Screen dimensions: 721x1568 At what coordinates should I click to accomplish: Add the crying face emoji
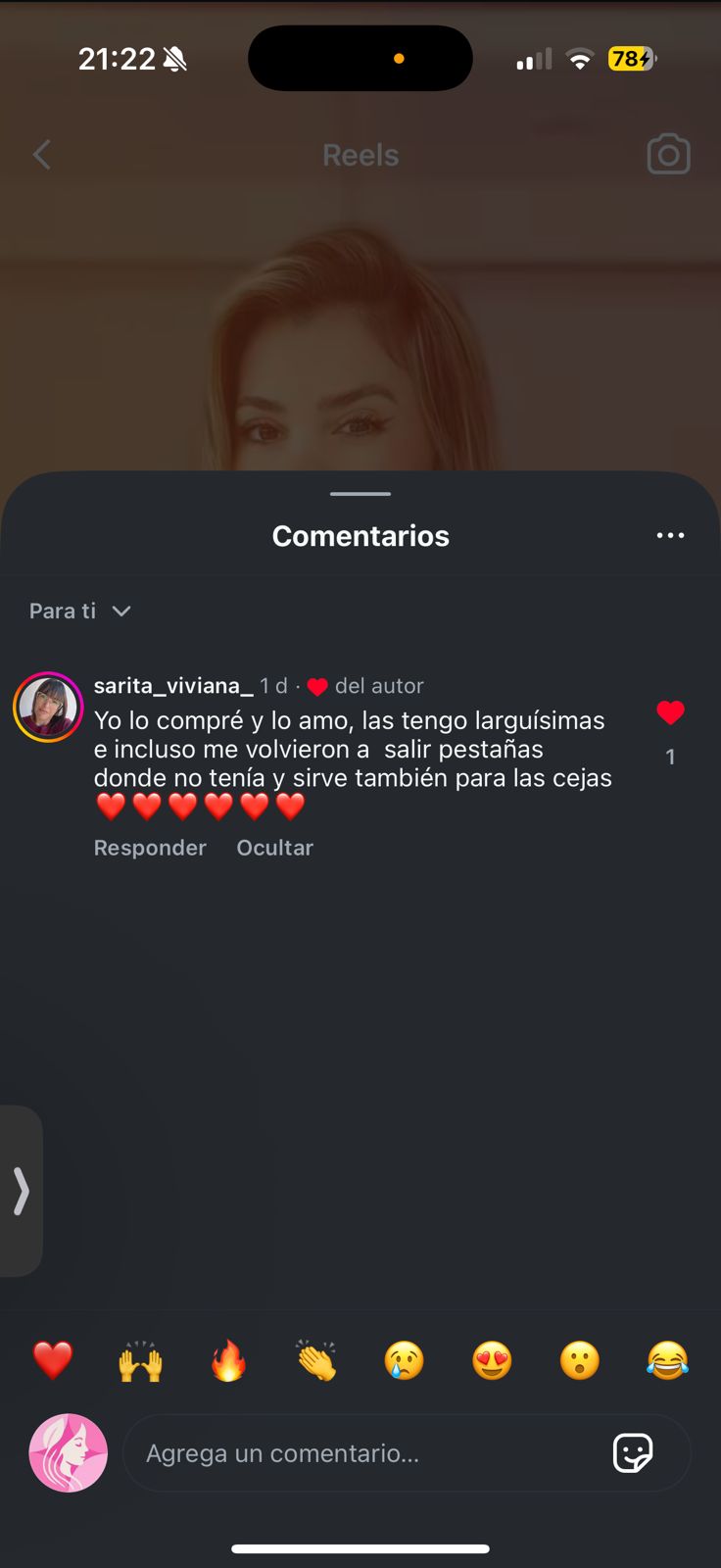tap(404, 1360)
